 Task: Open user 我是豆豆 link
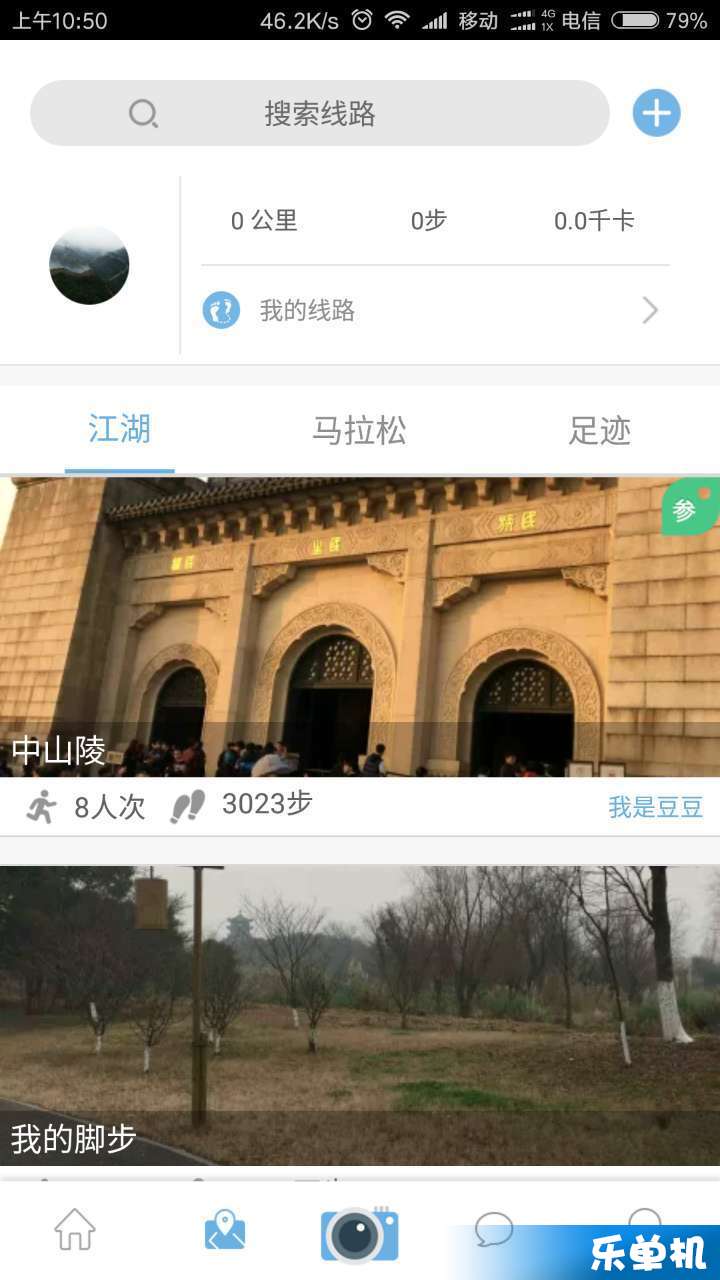coord(655,808)
